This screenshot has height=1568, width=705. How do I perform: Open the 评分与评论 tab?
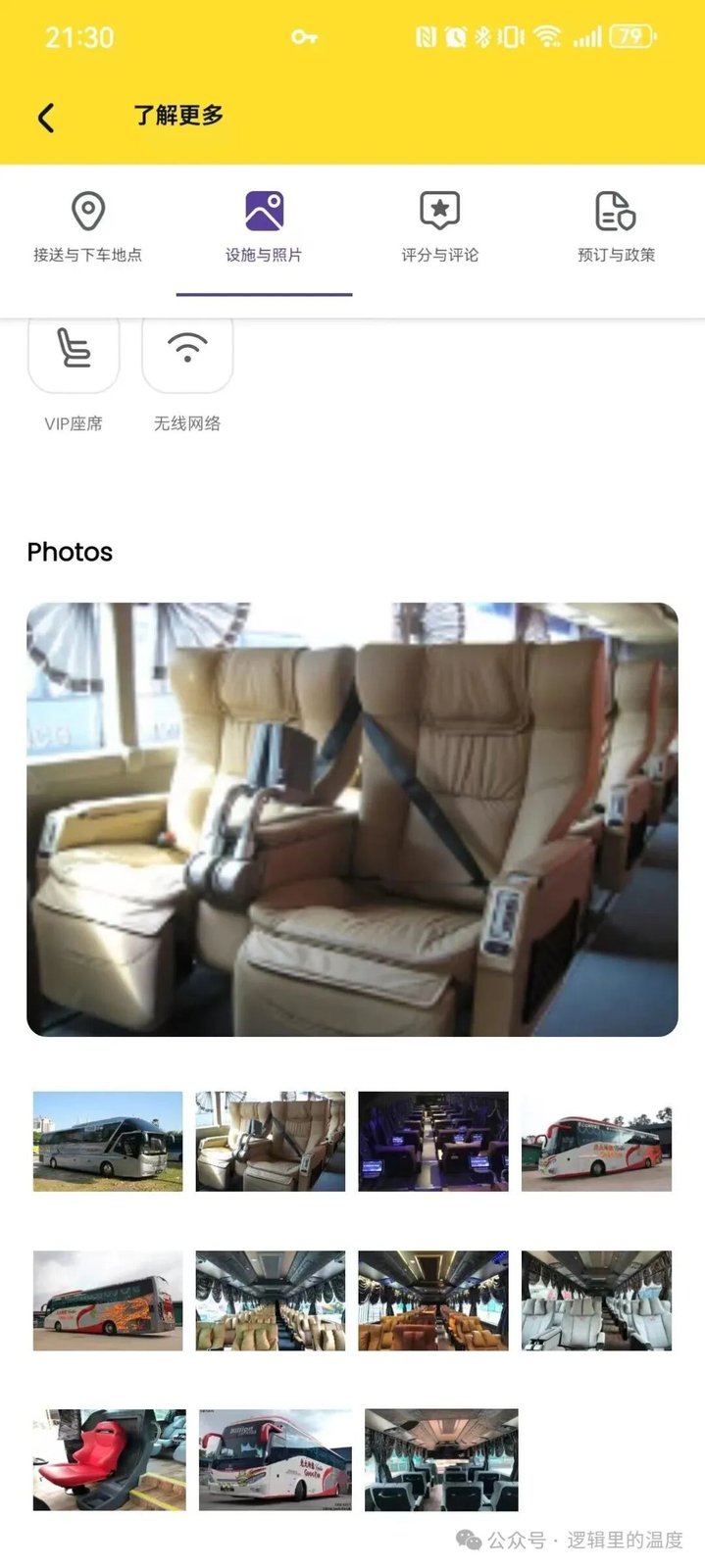440,228
